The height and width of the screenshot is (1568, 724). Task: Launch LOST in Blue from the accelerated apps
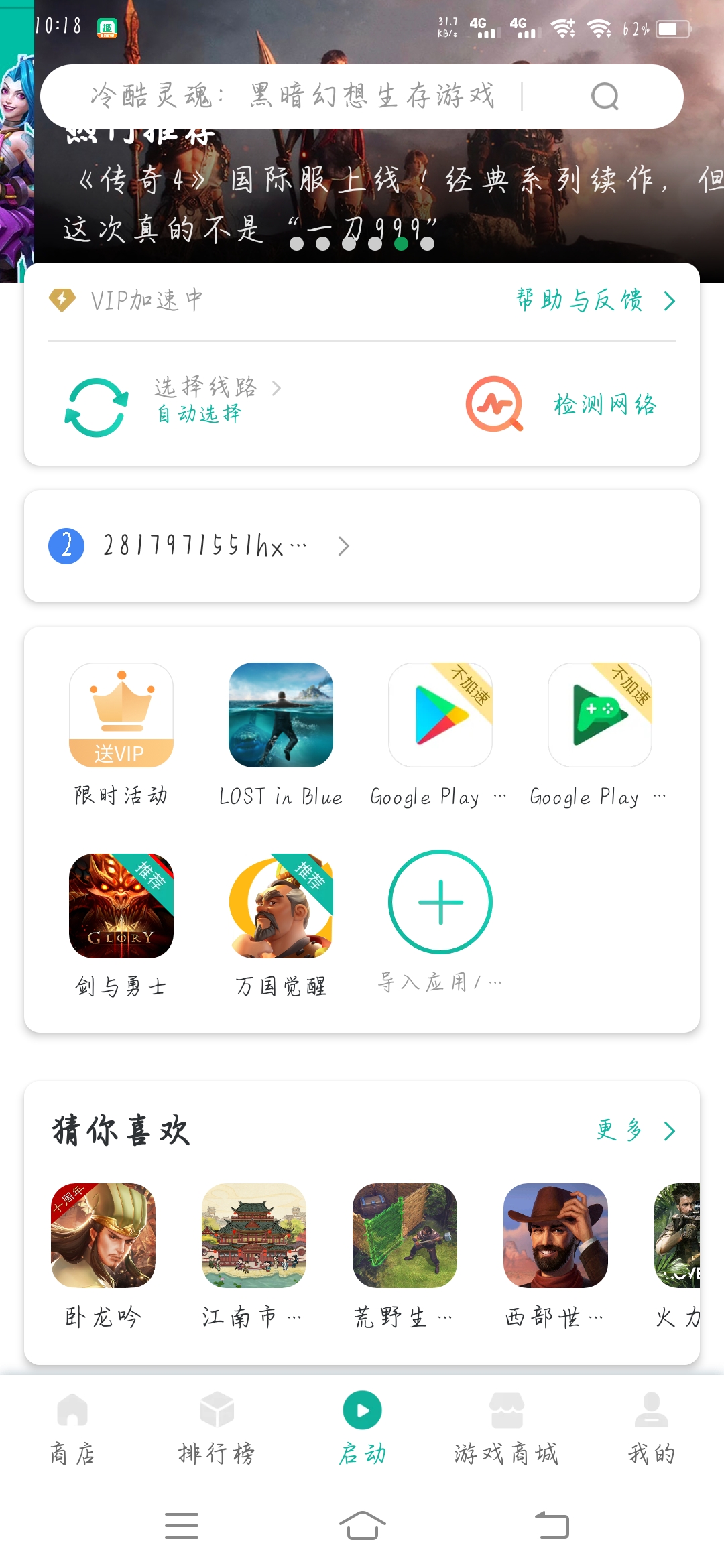[282, 715]
